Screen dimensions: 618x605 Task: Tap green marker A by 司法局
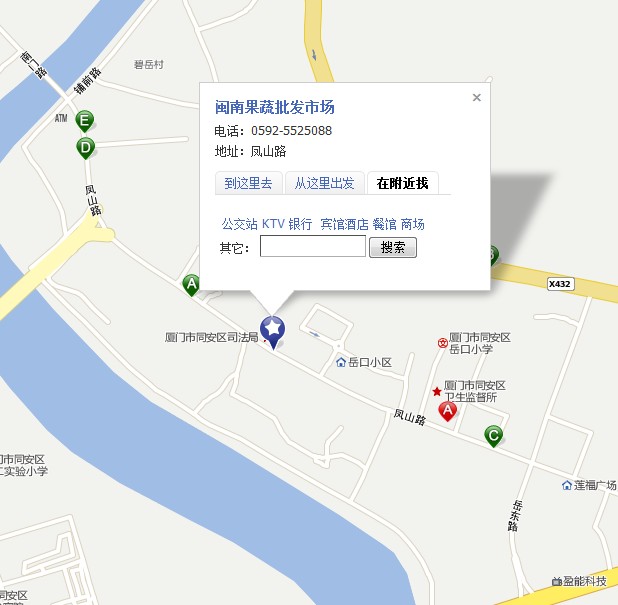[x=191, y=286]
